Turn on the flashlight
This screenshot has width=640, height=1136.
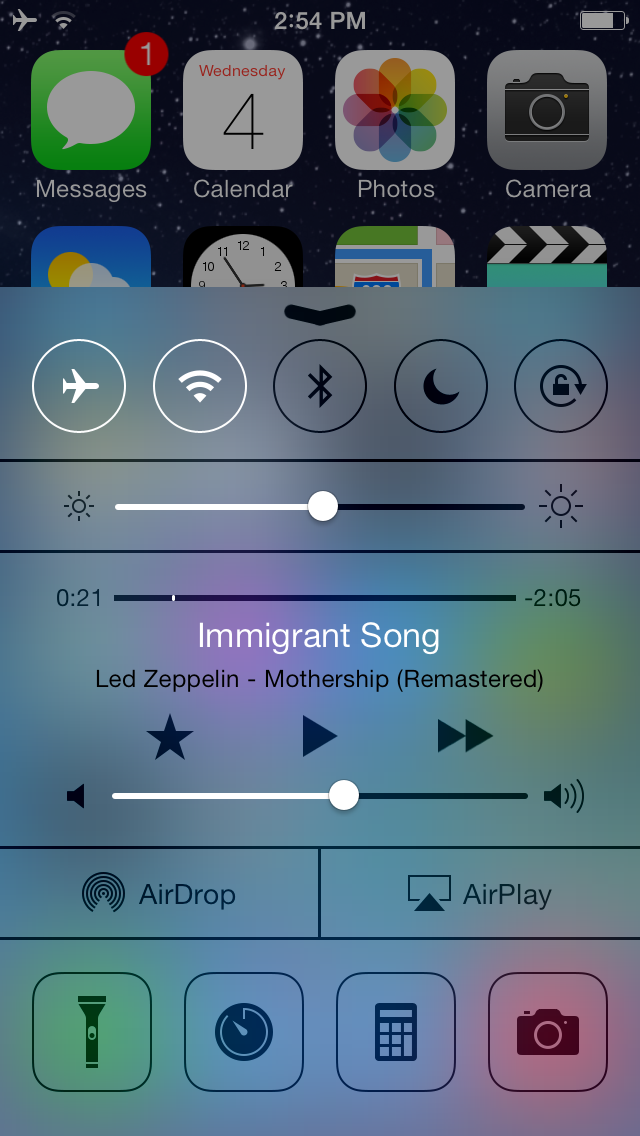point(92,1032)
